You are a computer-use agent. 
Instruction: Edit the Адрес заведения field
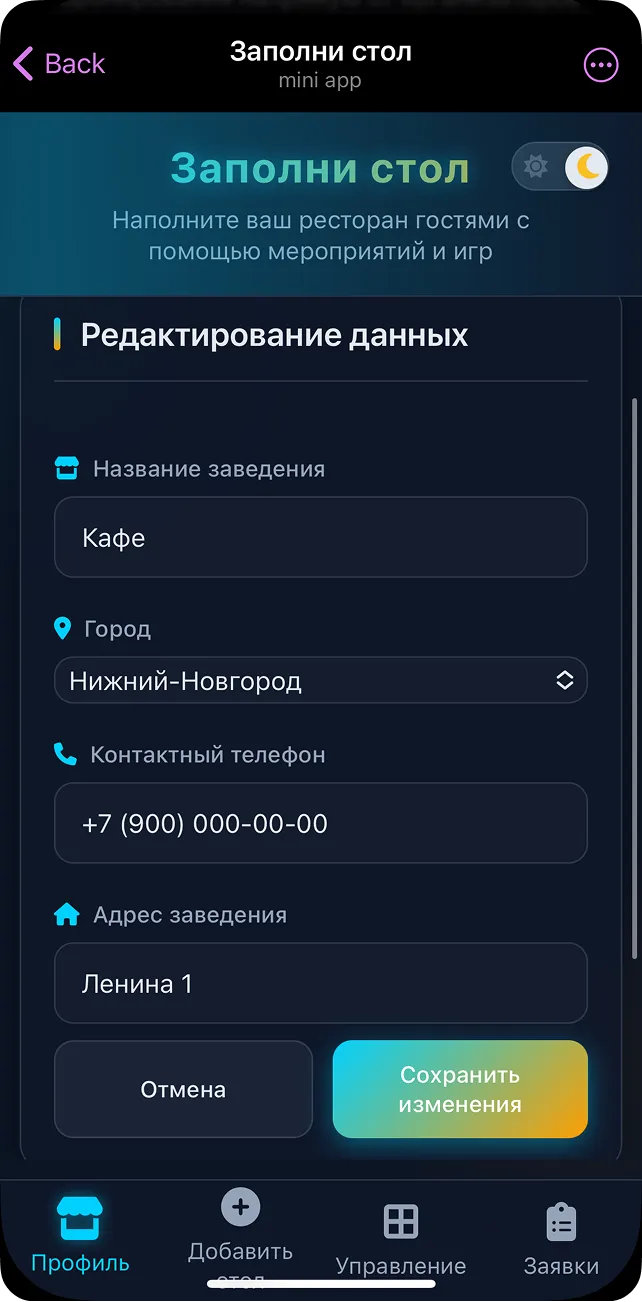coord(320,983)
